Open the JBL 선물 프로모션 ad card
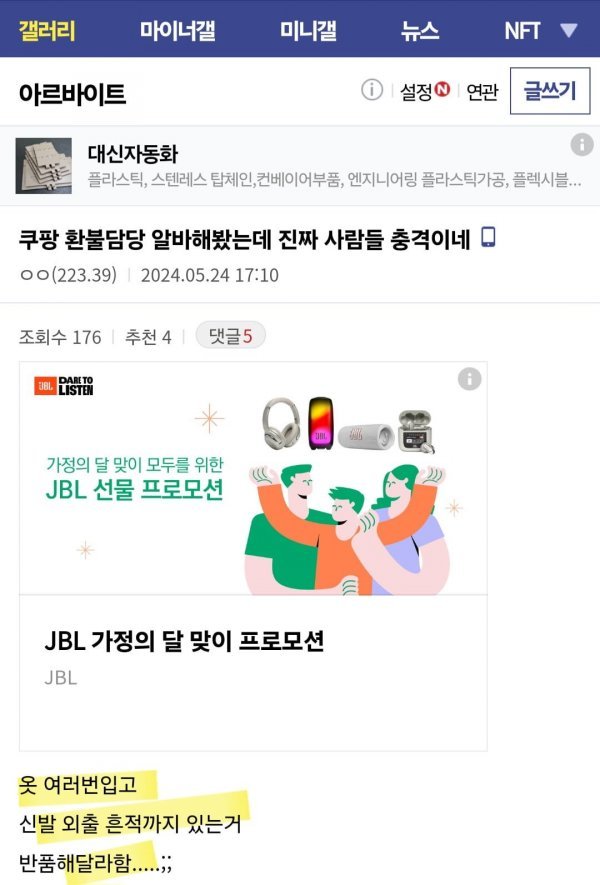The image size is (600, 885). 253,555
